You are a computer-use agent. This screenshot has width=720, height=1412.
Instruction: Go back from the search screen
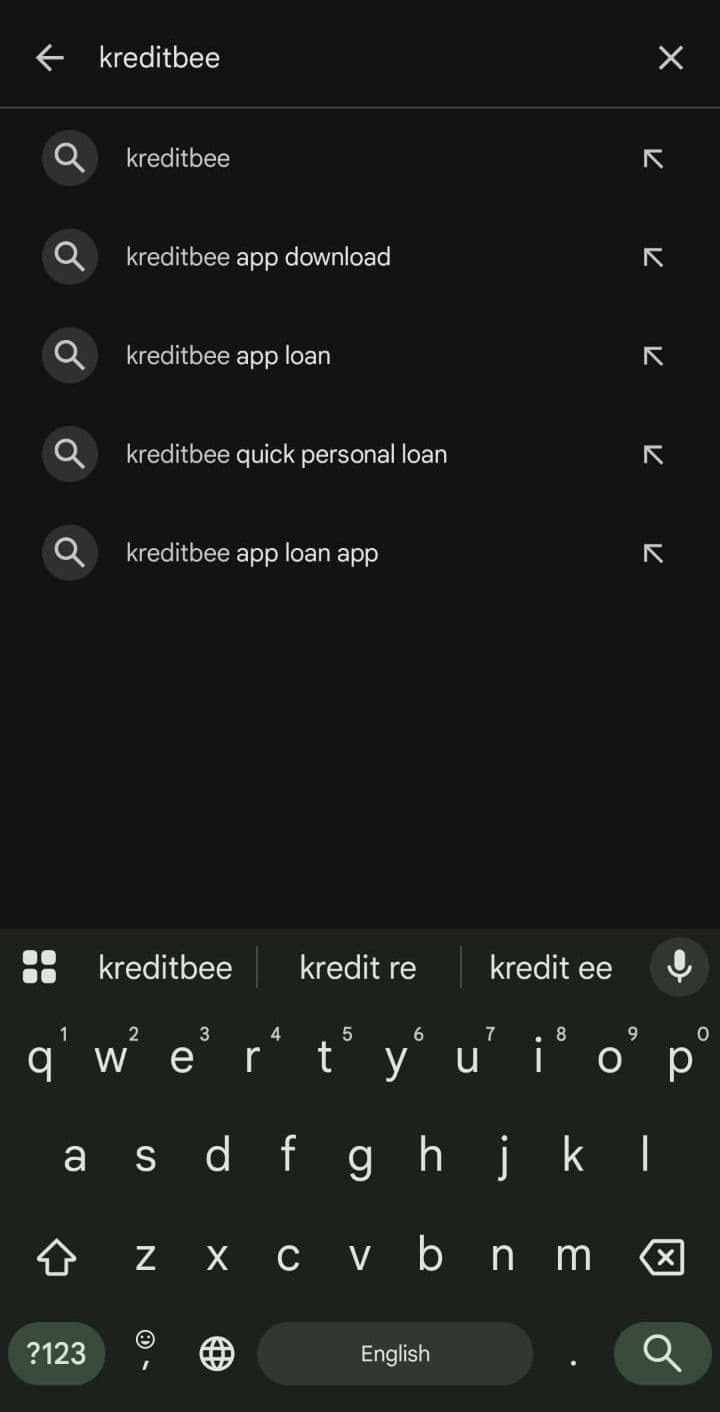point(49,58)
